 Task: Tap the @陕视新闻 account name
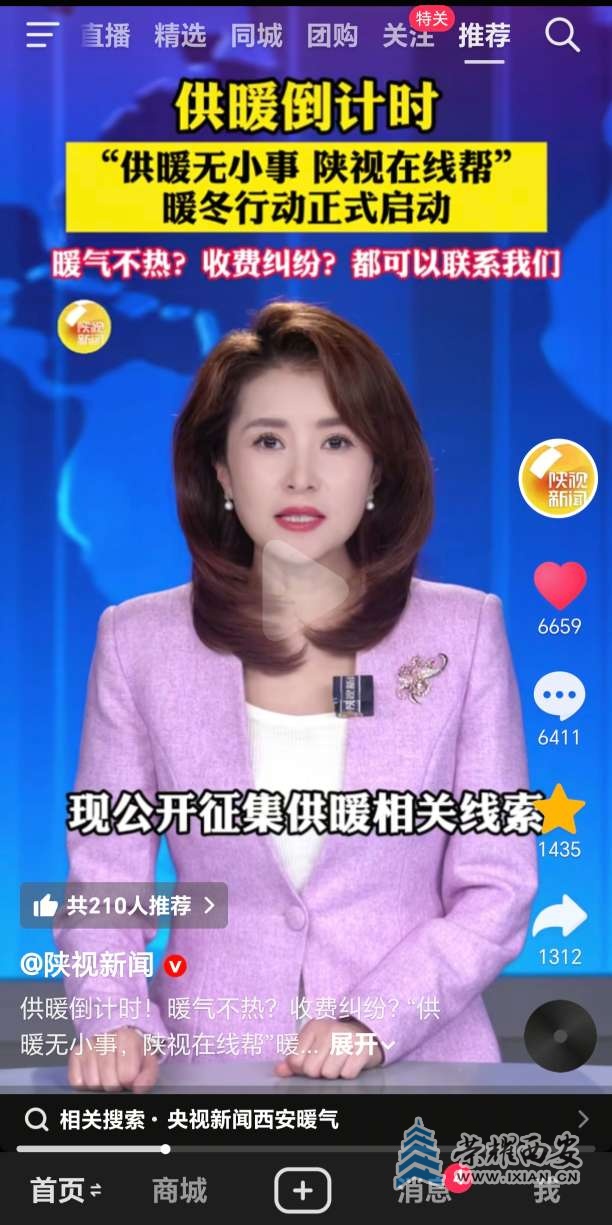click(x=88, y=964)
